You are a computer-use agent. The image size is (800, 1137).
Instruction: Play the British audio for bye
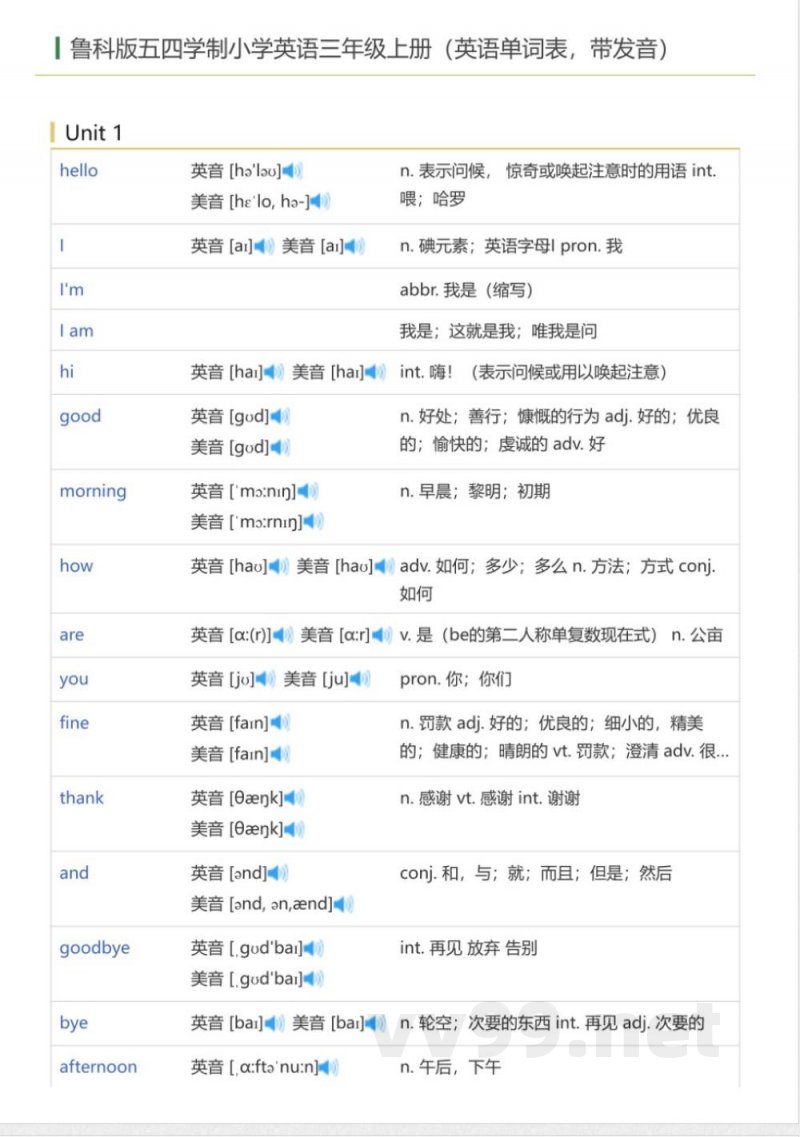pyautogui.click(x=271, y=1023)
